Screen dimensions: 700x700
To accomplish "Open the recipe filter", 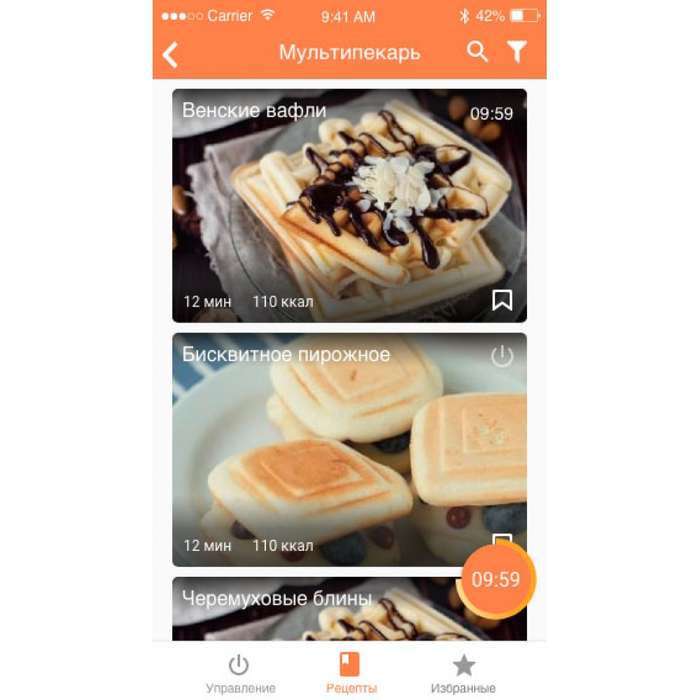I will pos(516,52).
